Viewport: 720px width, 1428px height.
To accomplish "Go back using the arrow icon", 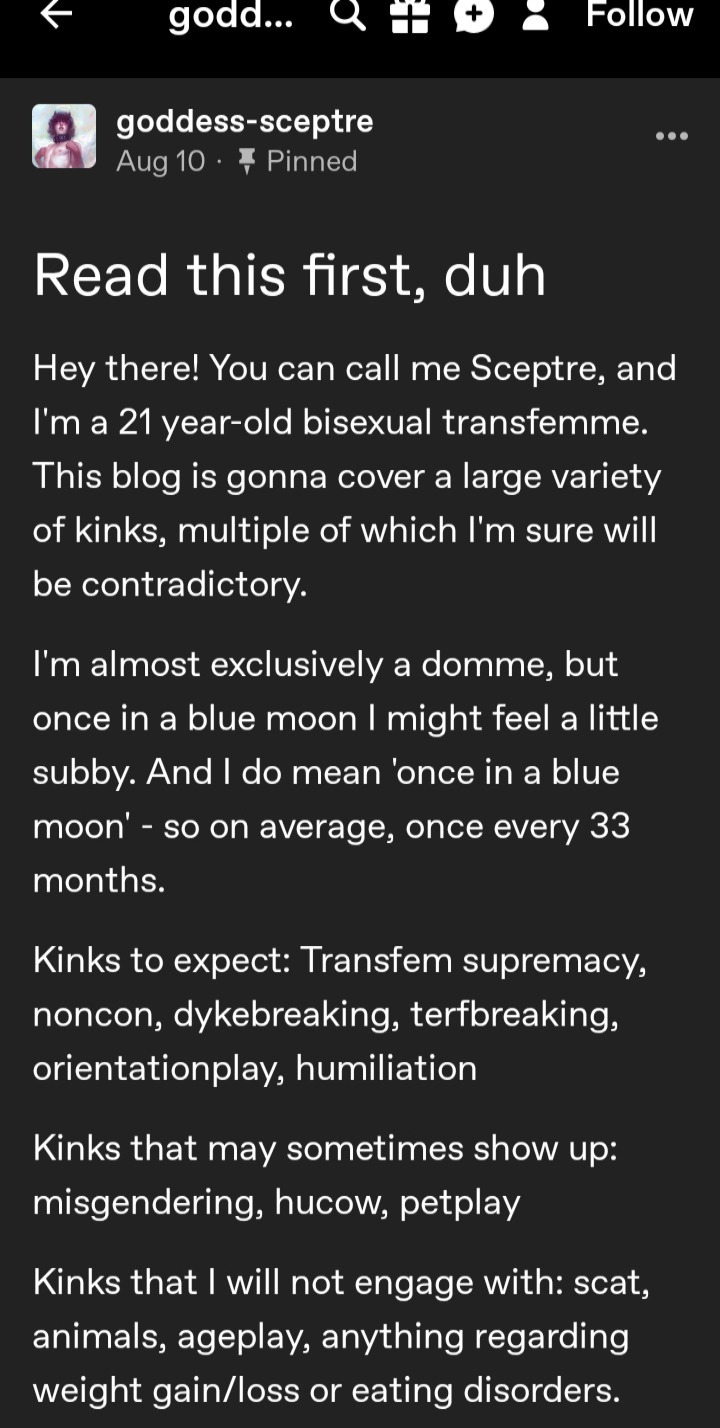I will (x=55, y=14).
